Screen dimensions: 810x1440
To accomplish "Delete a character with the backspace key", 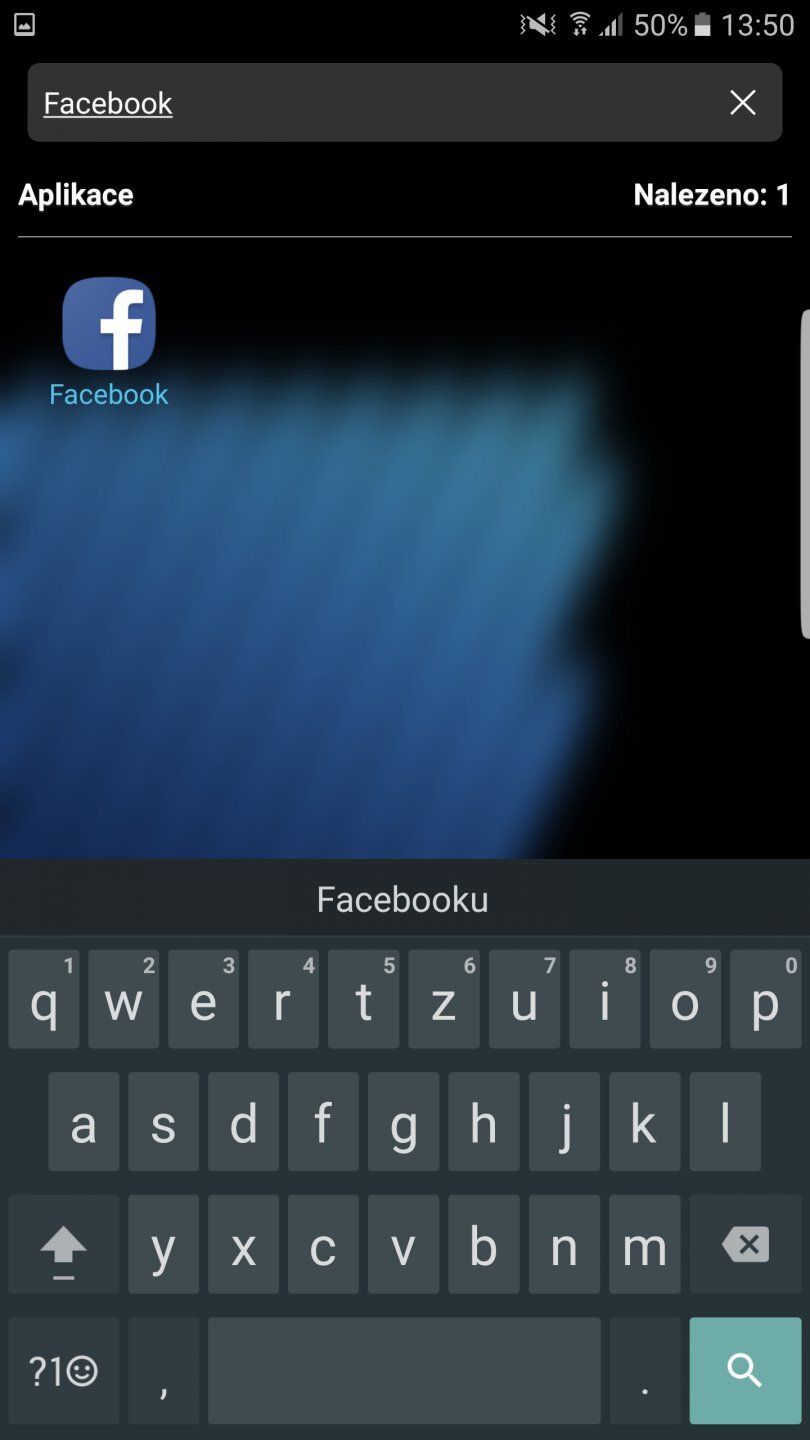I will tap(745, 1247).
